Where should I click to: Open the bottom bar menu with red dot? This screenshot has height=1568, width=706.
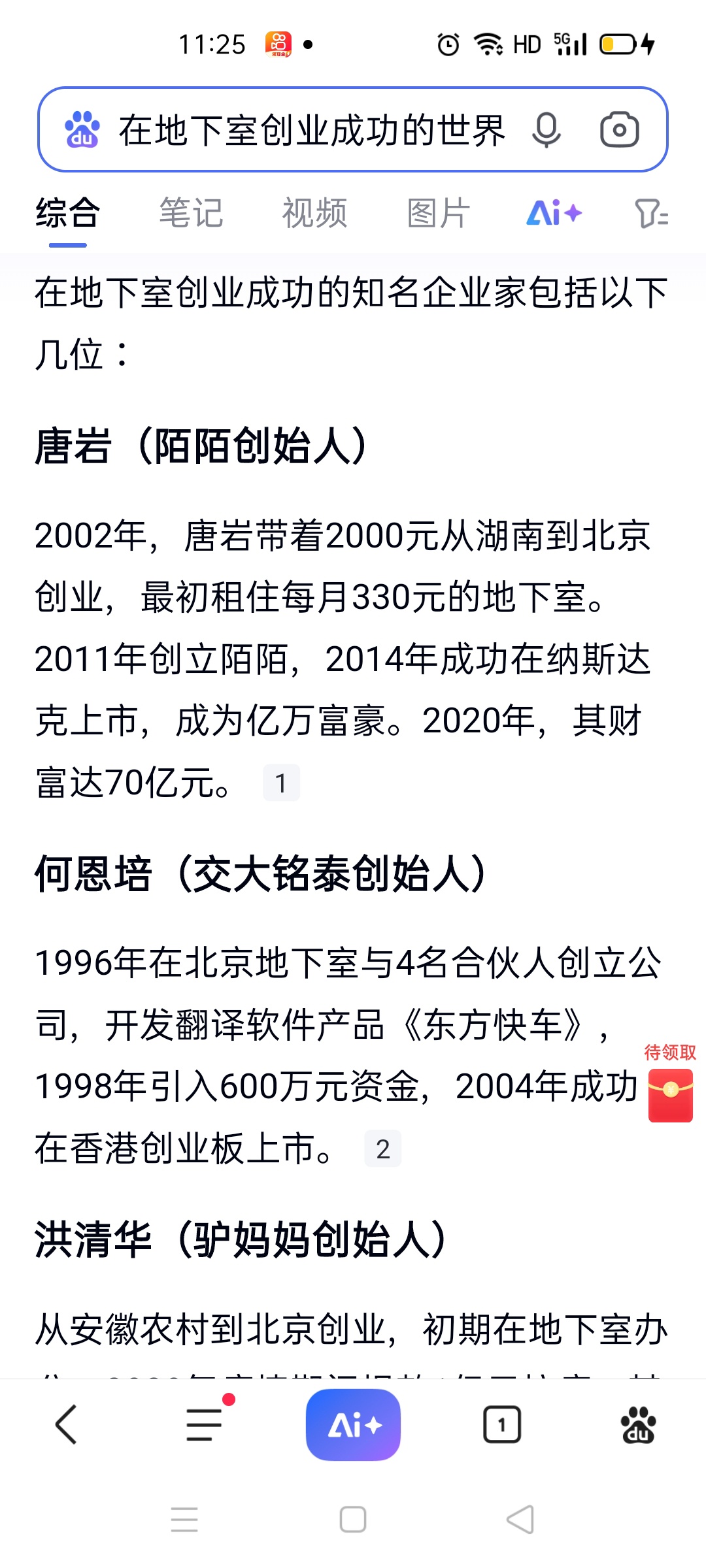pyautogui.click(x=204, y=1424)
